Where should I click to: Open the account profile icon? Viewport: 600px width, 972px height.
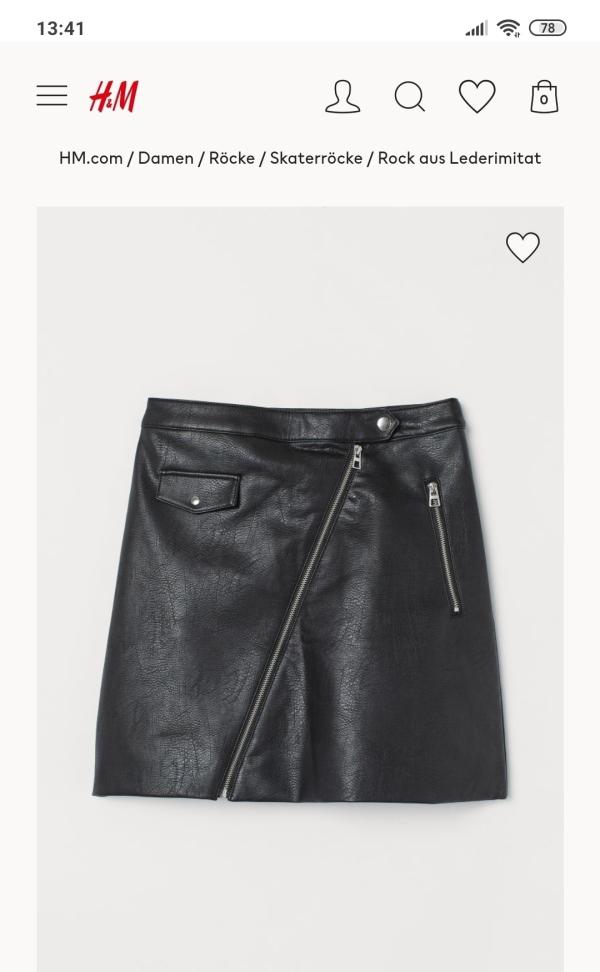342,97
